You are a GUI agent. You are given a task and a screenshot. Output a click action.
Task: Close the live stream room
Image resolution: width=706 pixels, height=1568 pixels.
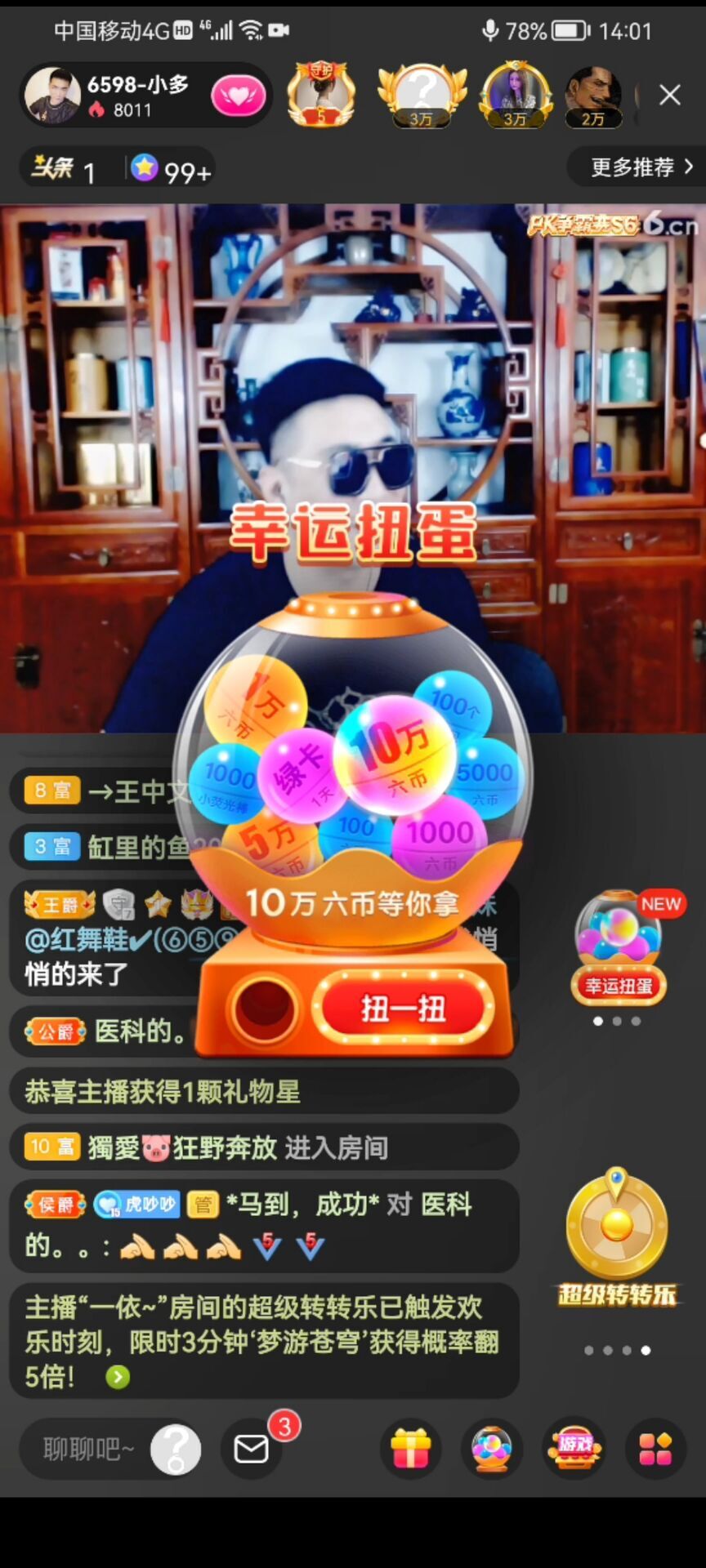tap(670, 96)
